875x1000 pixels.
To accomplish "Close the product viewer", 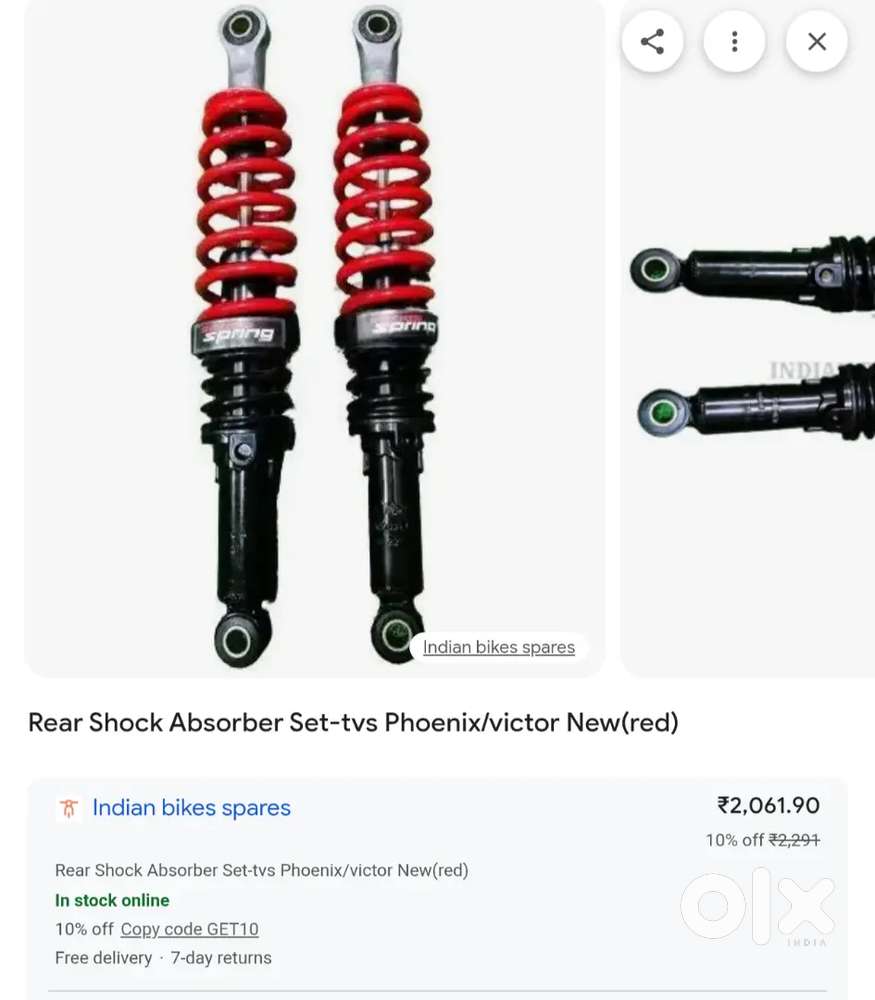I will click(x=817, y=42).
